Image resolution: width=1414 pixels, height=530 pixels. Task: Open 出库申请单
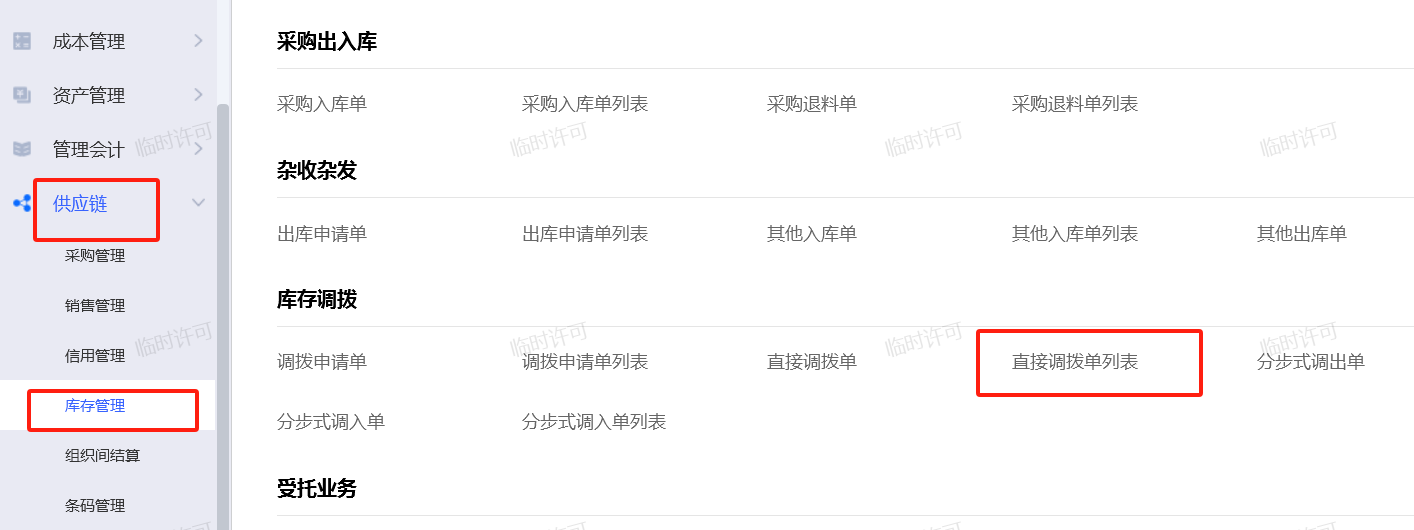(322, 234)
